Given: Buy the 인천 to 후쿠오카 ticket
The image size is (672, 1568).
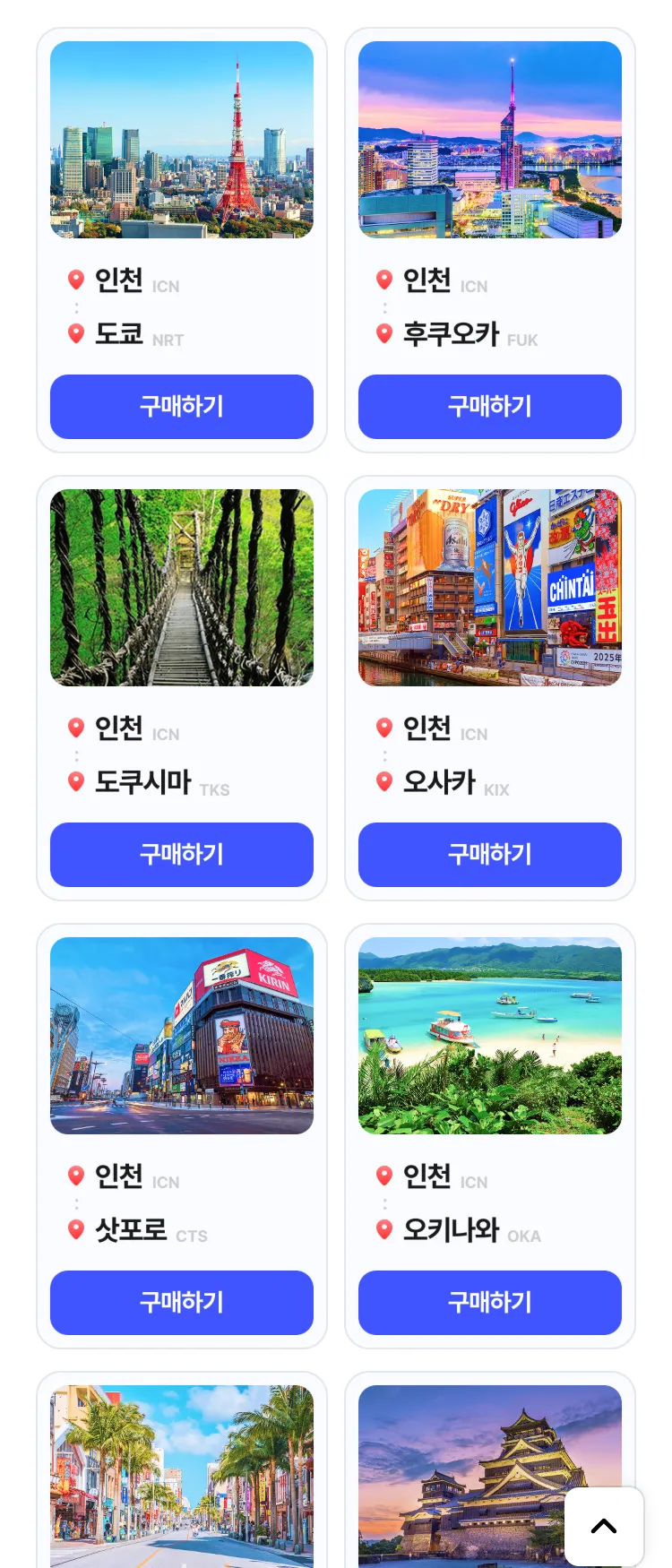Looking at the screenshot, I should (490, 407).
